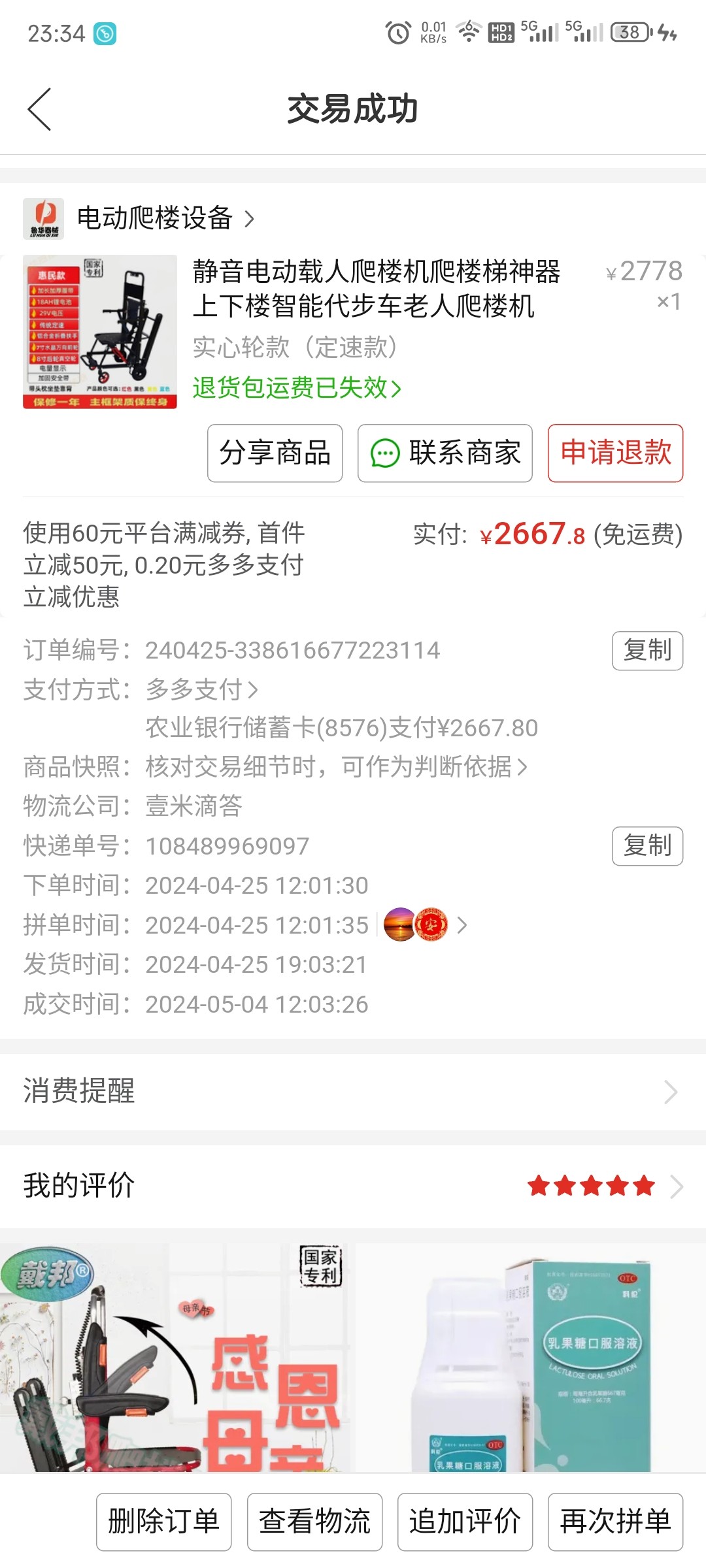The width and height of the screenshot is (706, 1568).
Task: View the 商品快照 product snapshot
Action: point(336,767)
